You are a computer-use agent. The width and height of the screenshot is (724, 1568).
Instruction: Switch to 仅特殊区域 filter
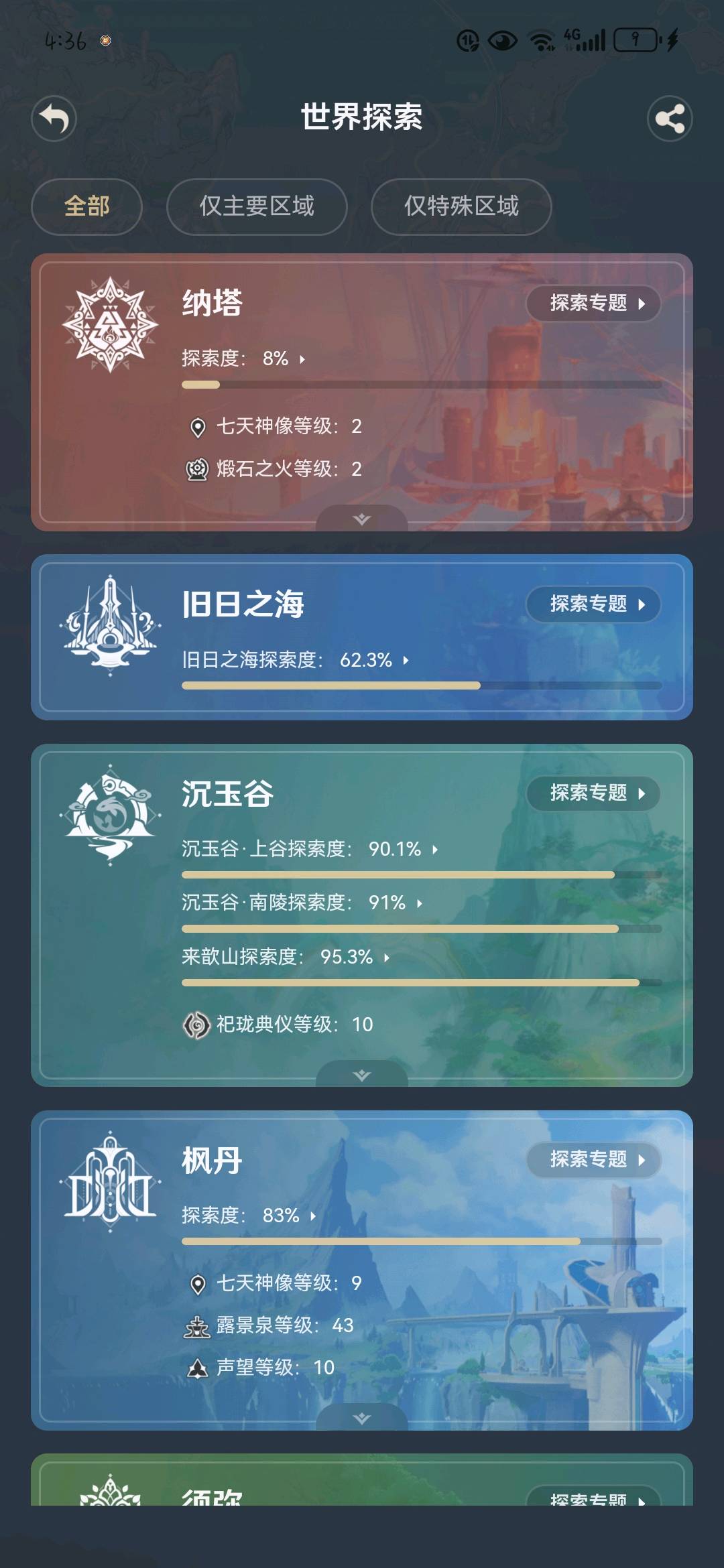[461, 206]
